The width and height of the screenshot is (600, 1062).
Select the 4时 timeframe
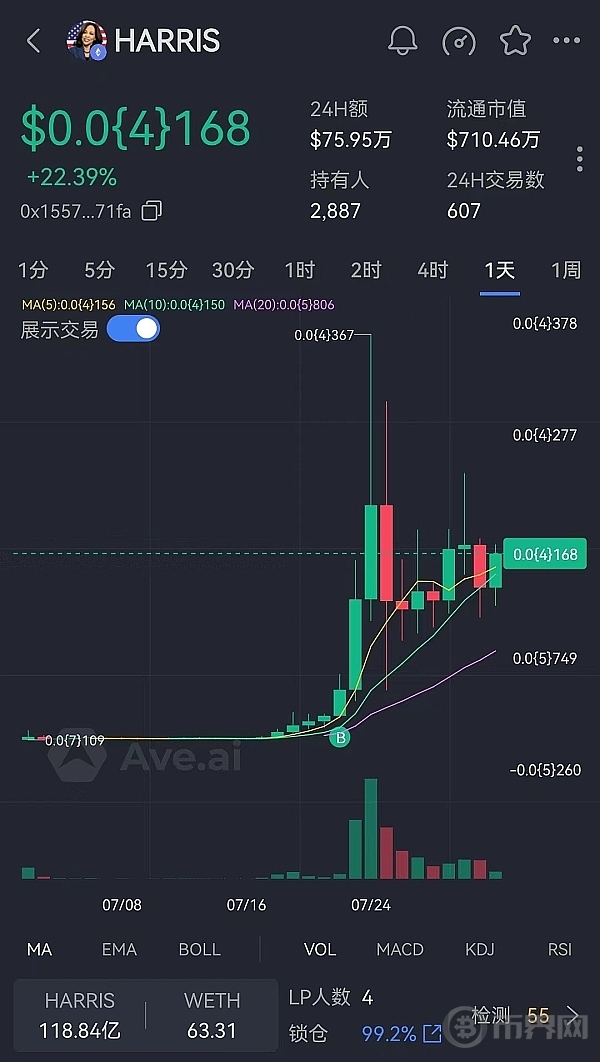432,270
